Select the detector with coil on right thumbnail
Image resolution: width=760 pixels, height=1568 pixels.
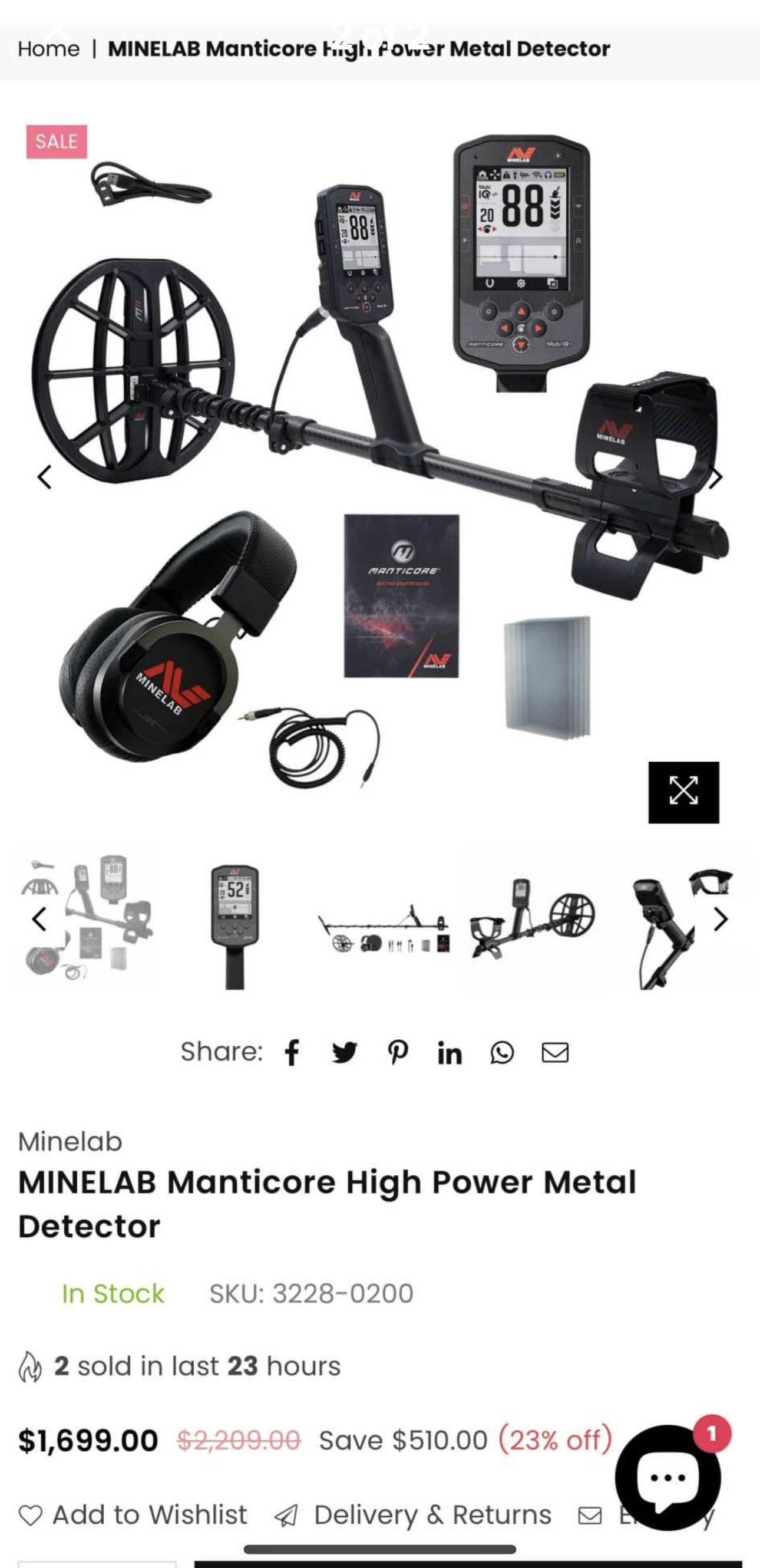click(531, 919)
